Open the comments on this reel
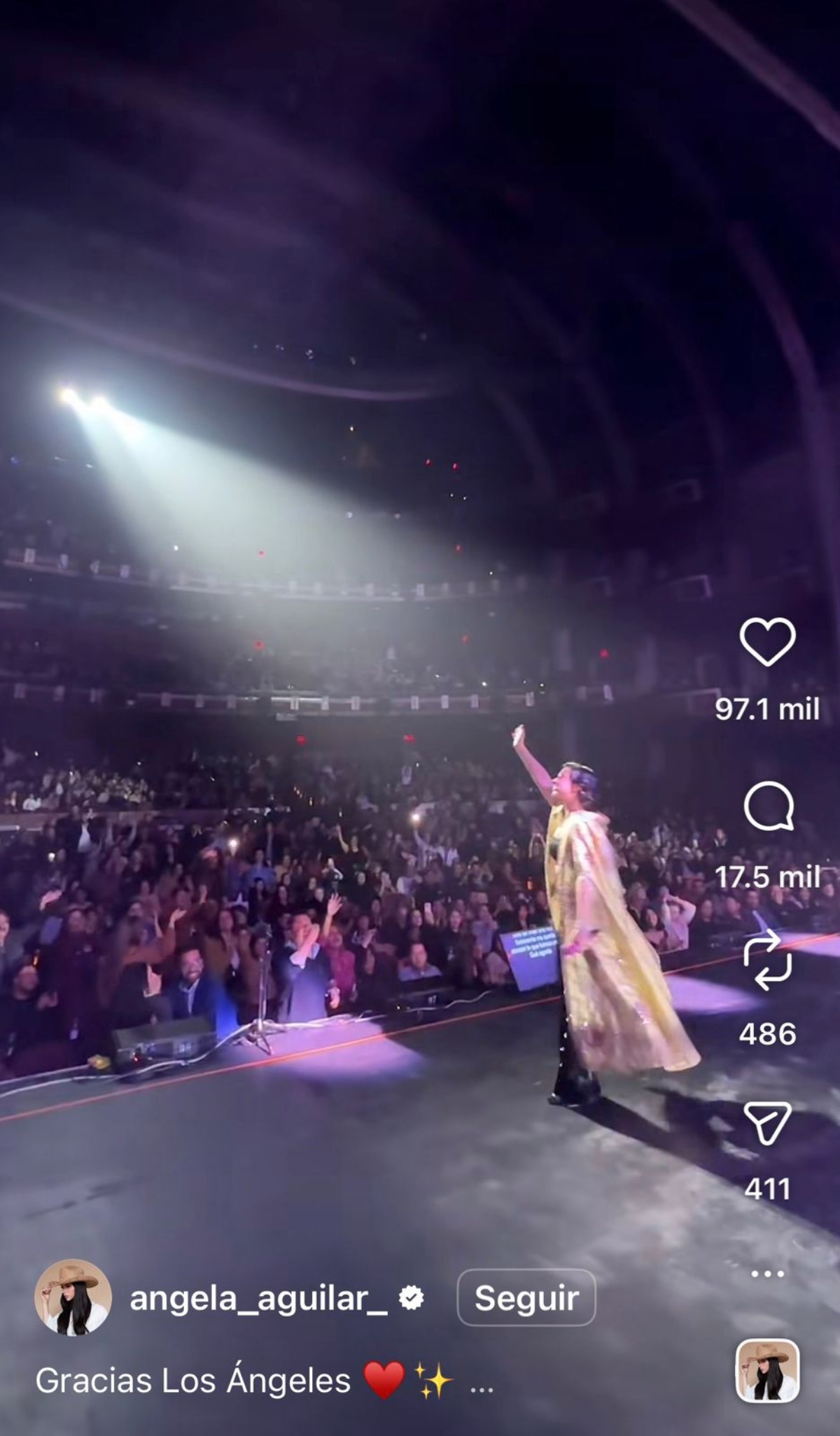840x1436 pixels. click(x=768, y=806)
